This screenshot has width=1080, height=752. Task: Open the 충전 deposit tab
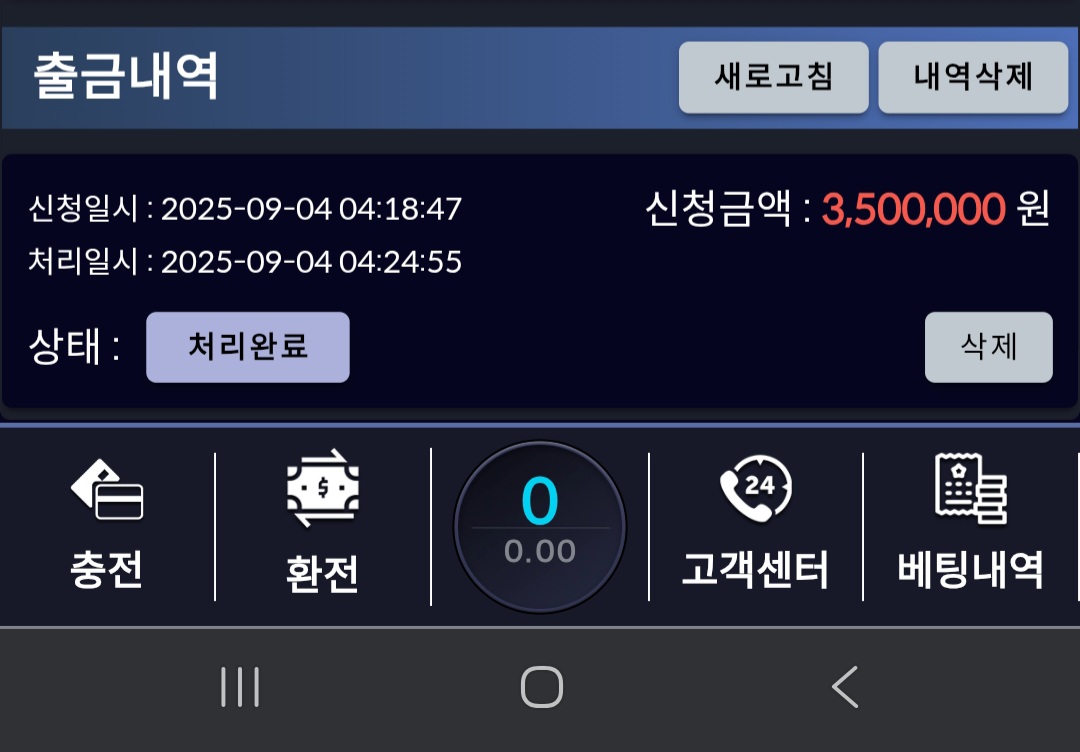pos(107,527)
